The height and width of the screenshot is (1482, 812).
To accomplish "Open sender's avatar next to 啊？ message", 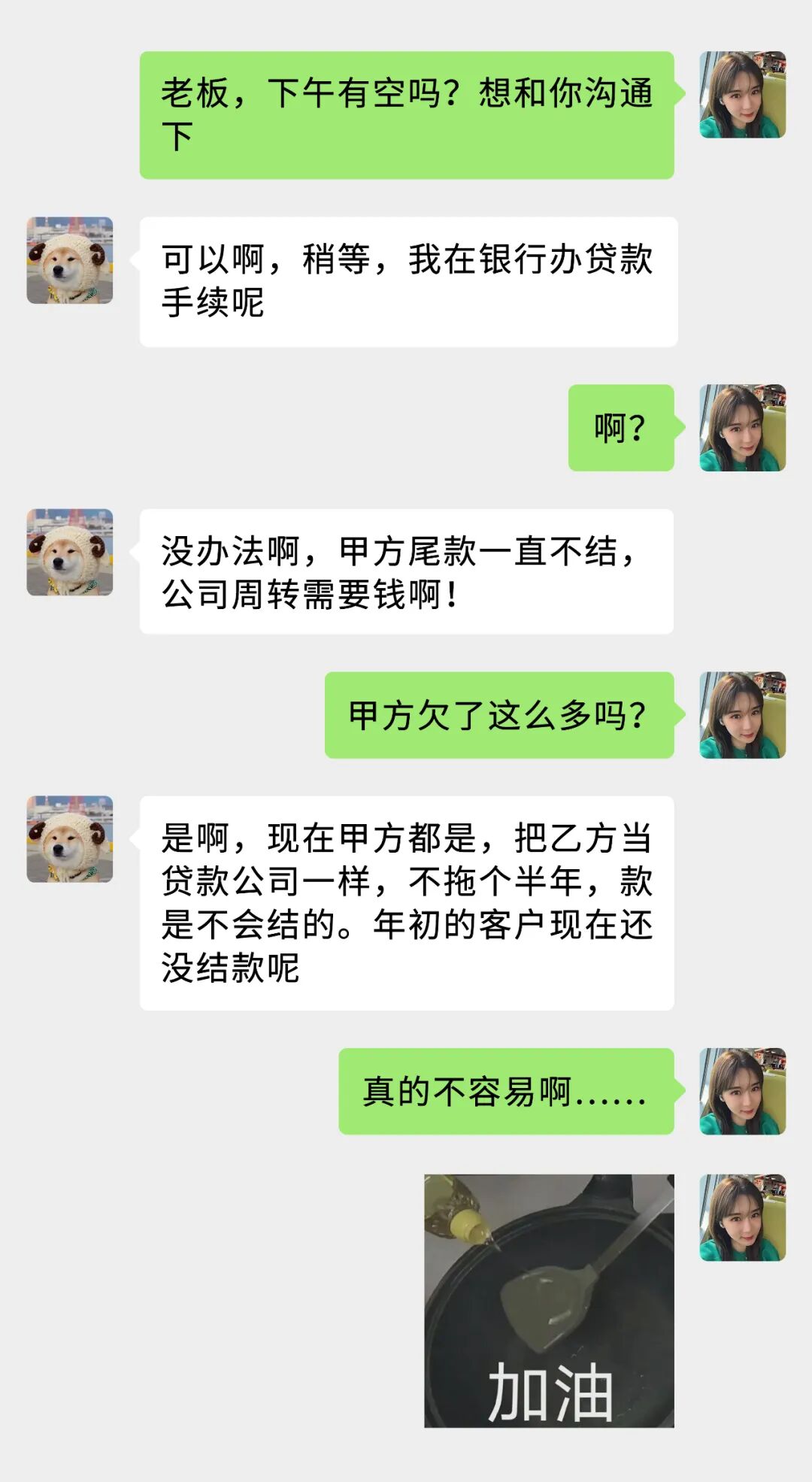I will coord(743,428).
